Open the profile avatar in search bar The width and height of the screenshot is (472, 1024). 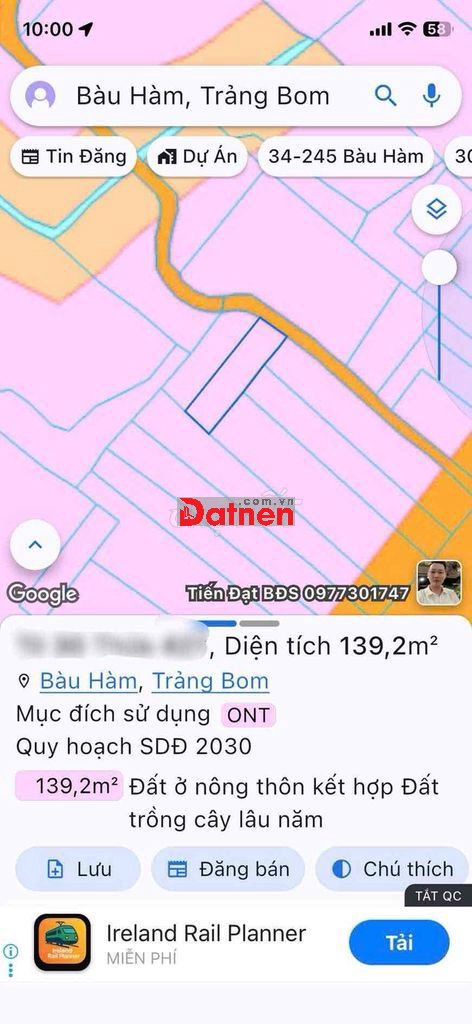click(40, 96)
